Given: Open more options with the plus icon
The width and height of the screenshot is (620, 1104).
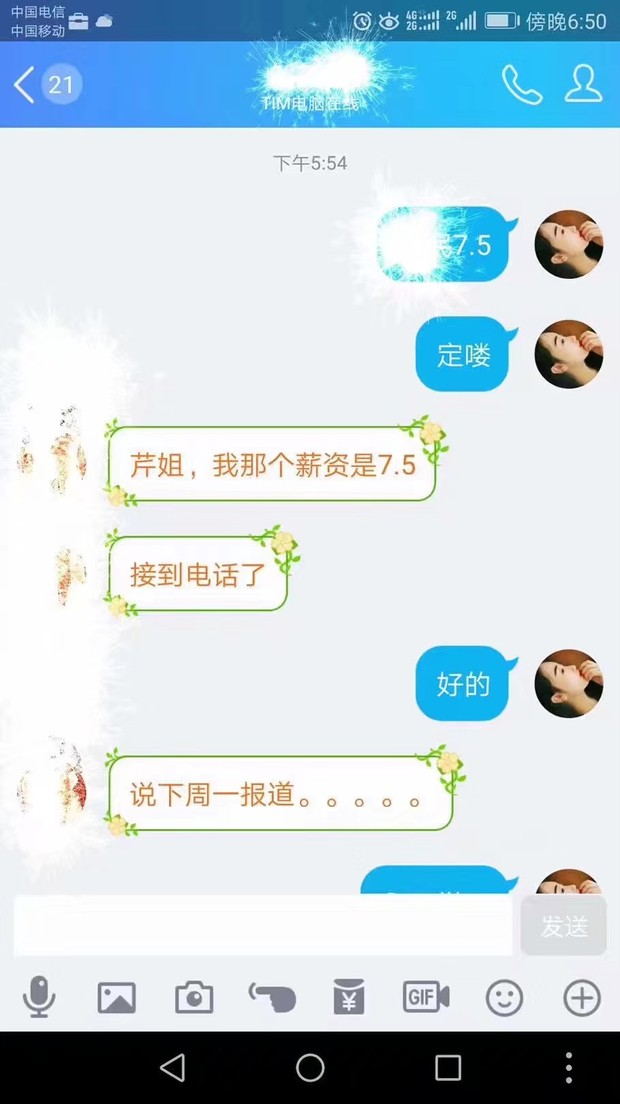Looking at the screenshot, I should pos(582,997).
